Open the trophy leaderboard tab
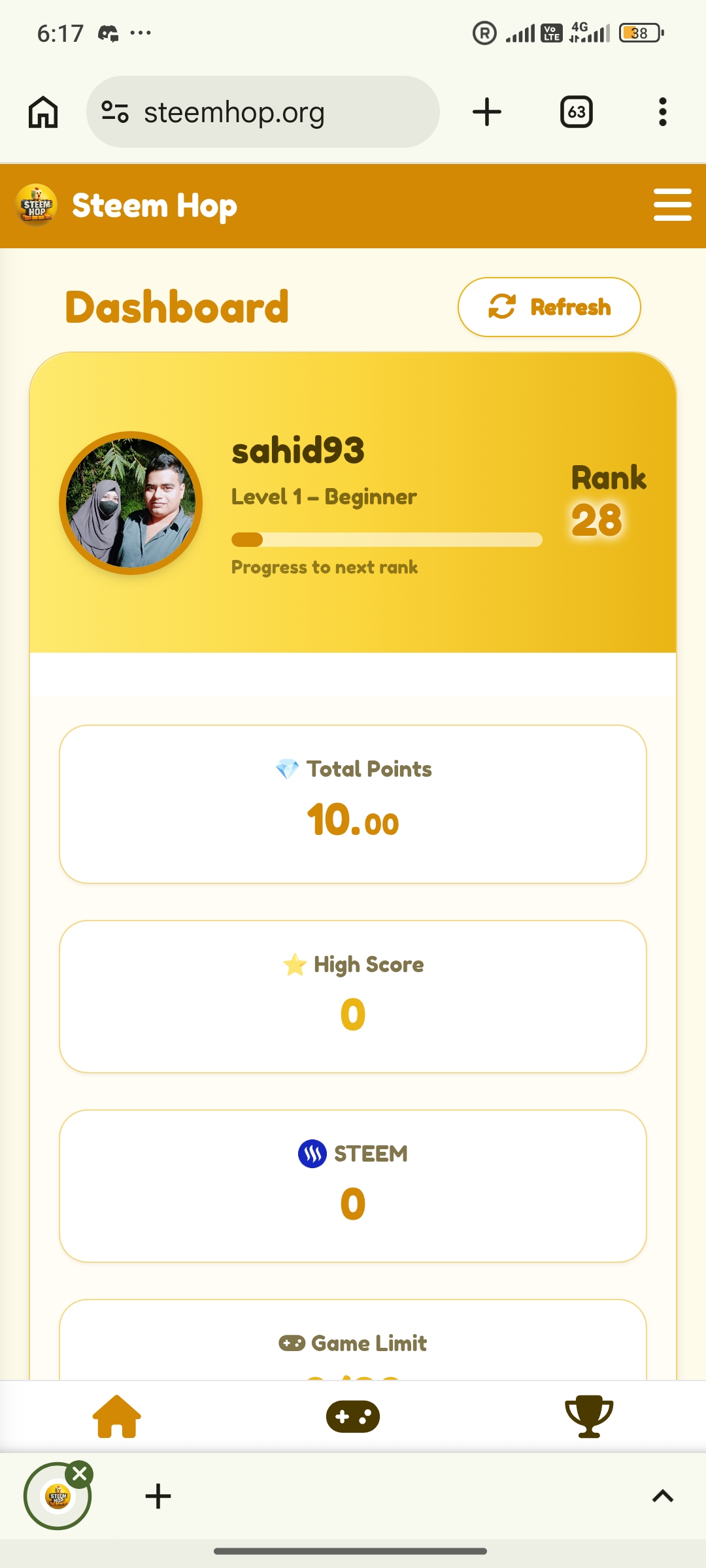This screenshot has height=1568, width=706. (589, 1416)
